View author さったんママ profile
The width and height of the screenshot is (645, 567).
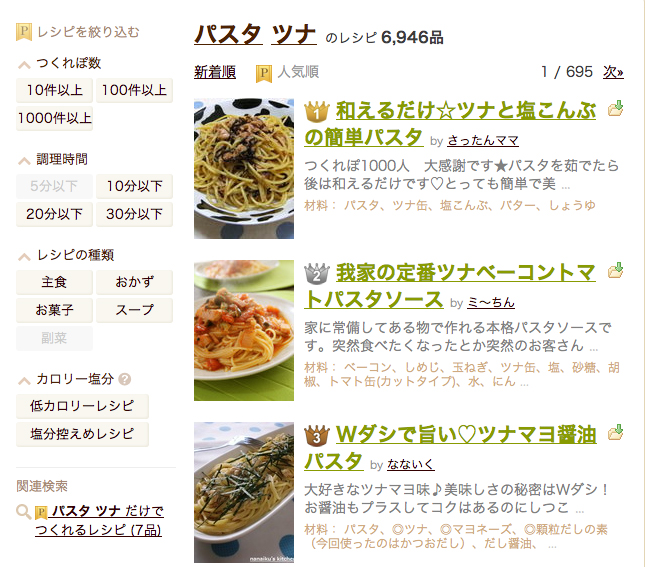[x=482, y=141]
